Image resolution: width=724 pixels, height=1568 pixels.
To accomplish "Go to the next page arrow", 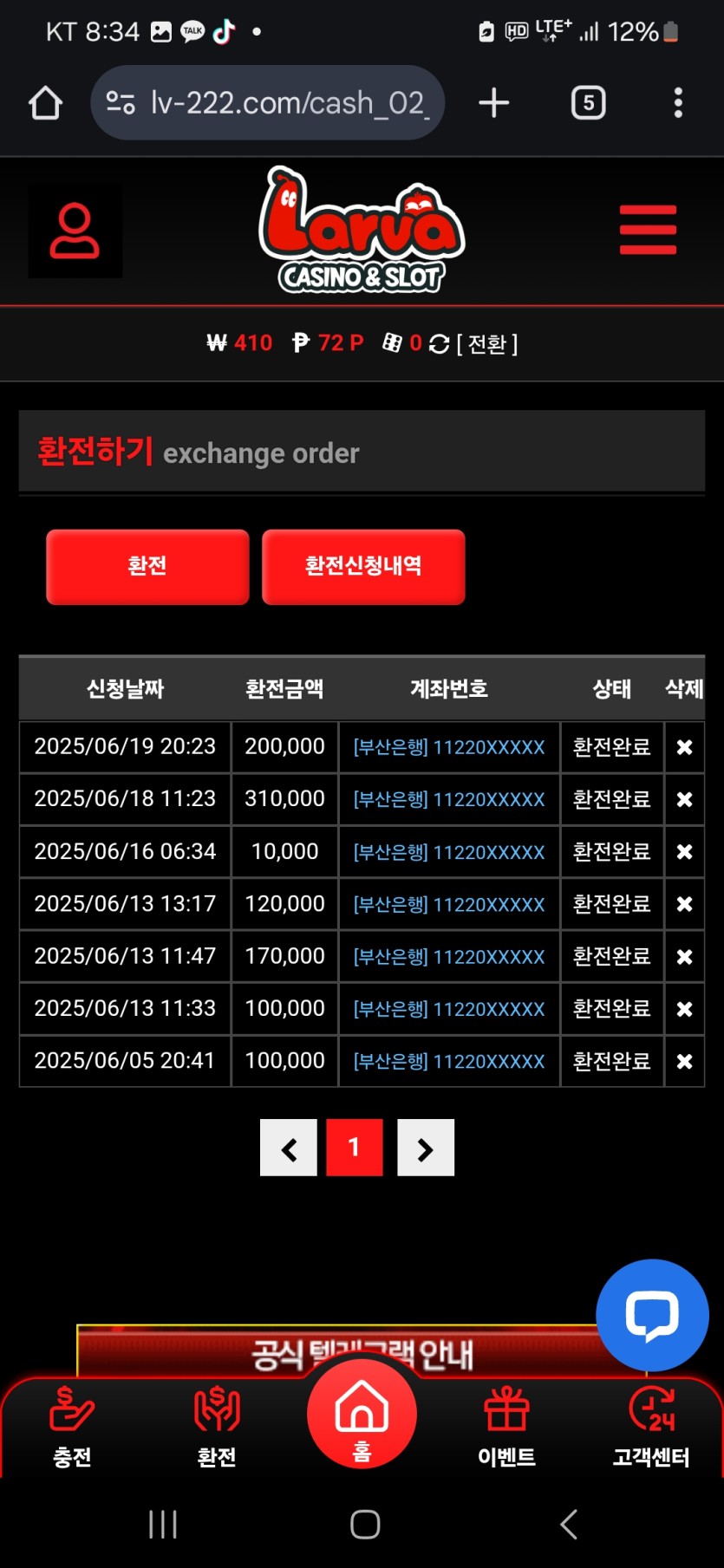I will click(x=425, y=1148).
